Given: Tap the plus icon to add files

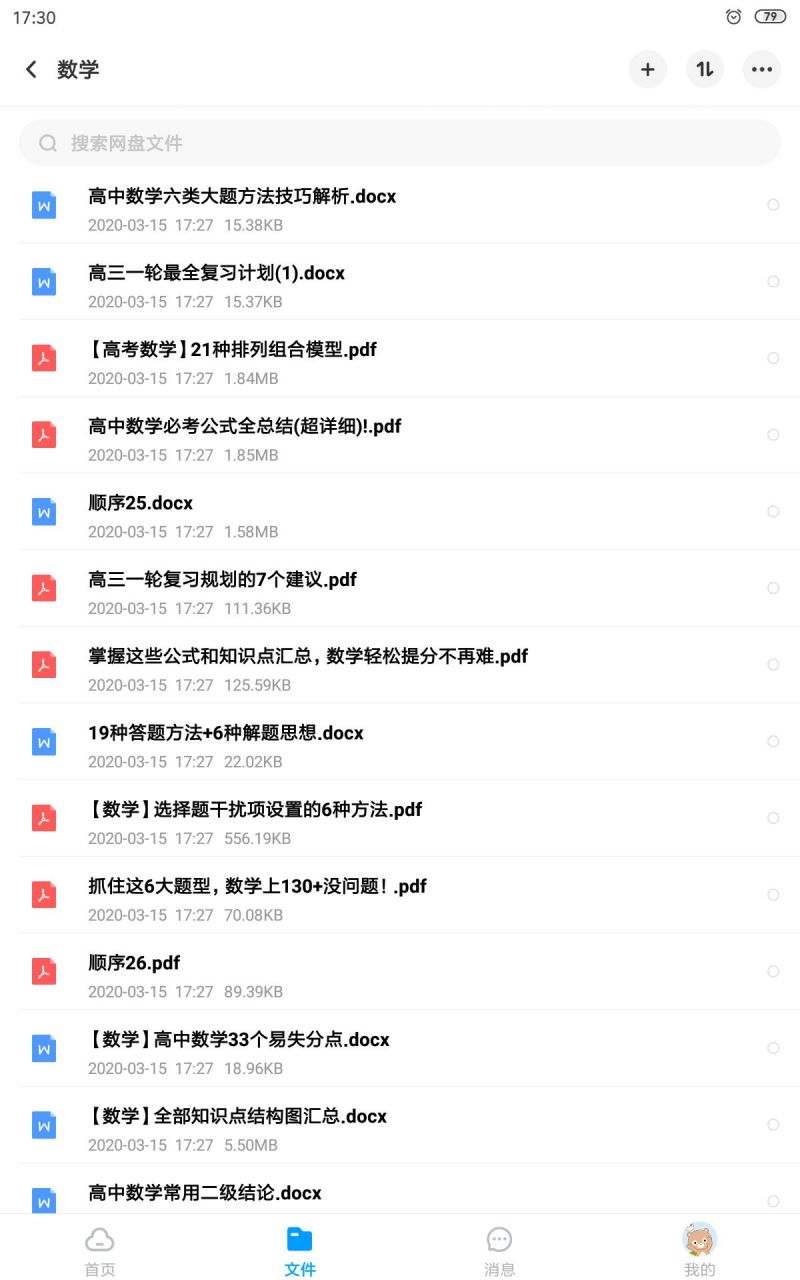Looking at the screenshot, I should click(x=648, y=69).
